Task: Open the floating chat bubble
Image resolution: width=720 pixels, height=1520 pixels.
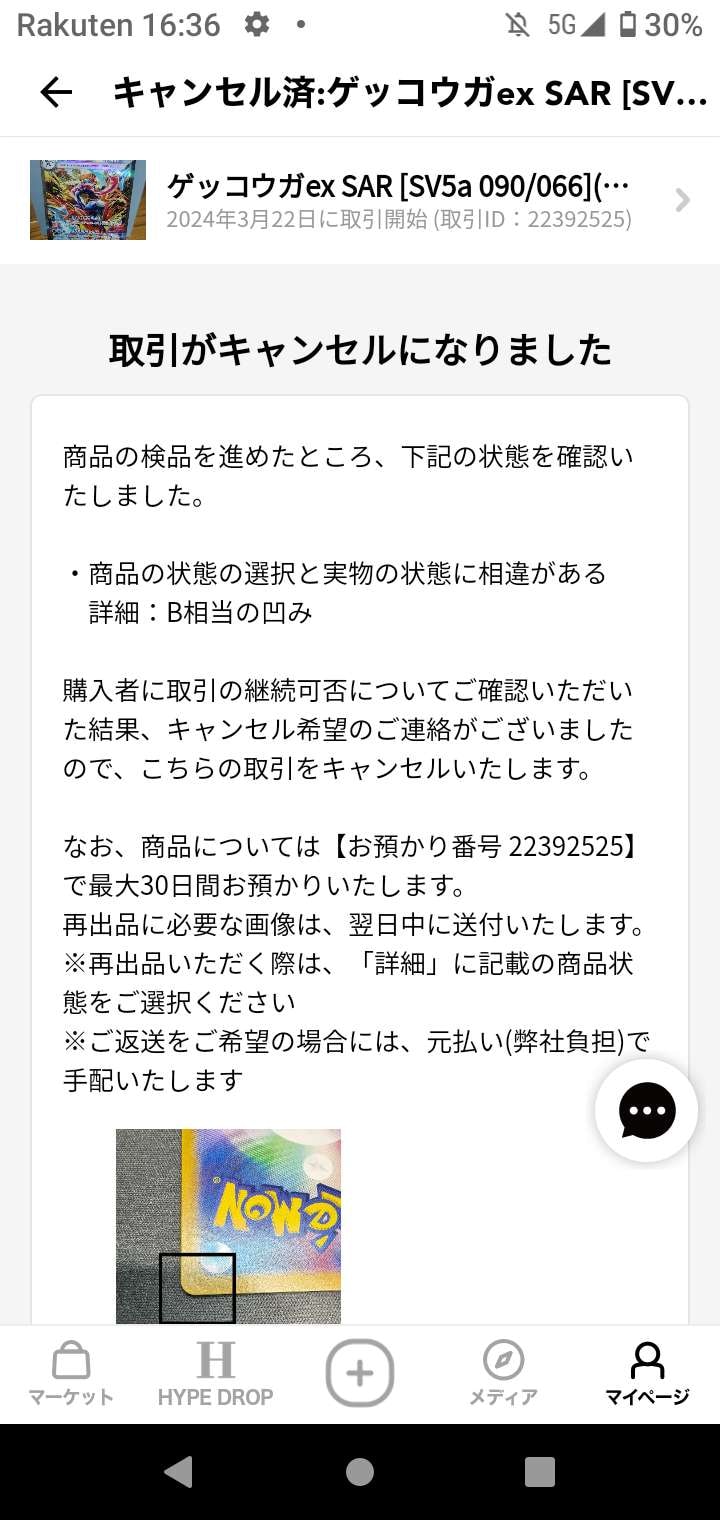Action: coord(647,1110)
